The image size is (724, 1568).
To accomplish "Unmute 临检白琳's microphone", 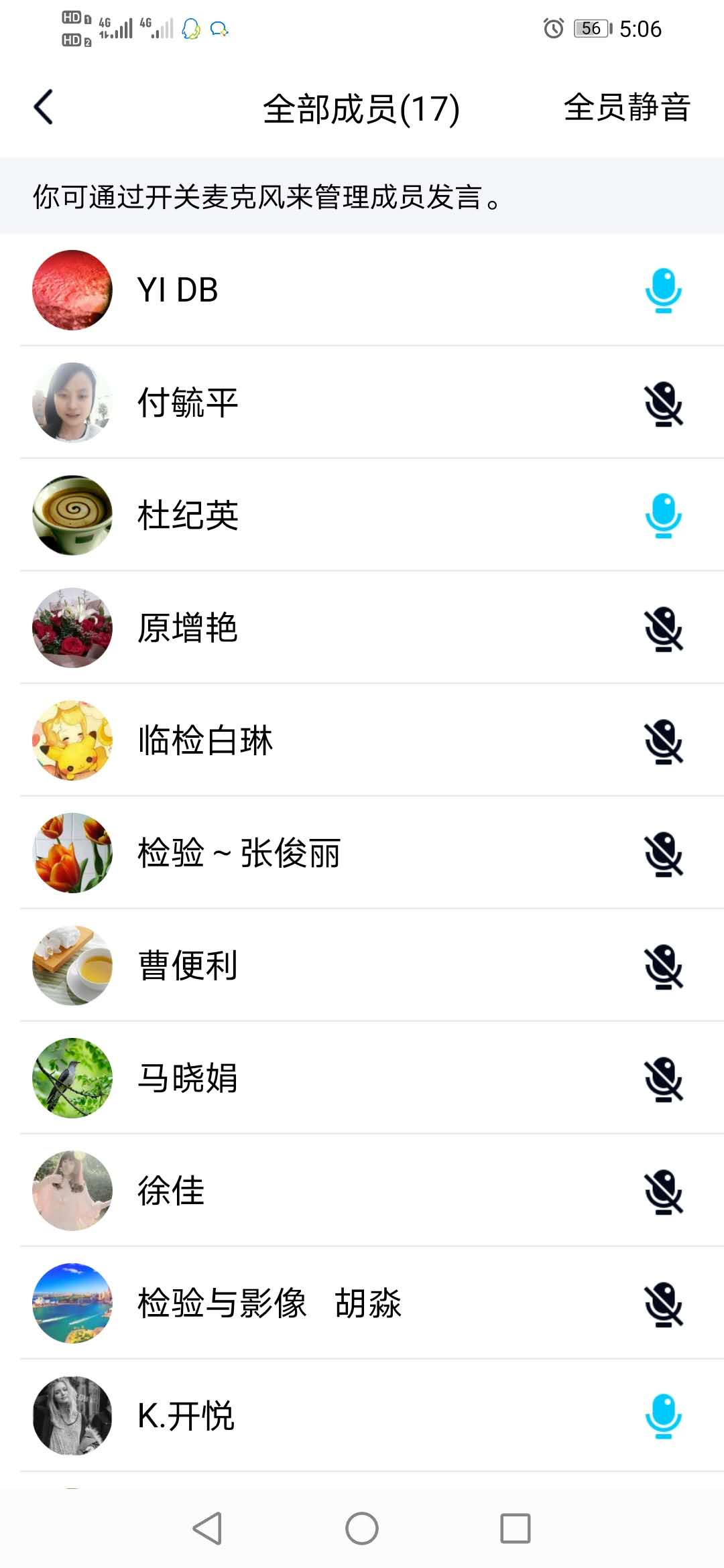I will [663, 741].
